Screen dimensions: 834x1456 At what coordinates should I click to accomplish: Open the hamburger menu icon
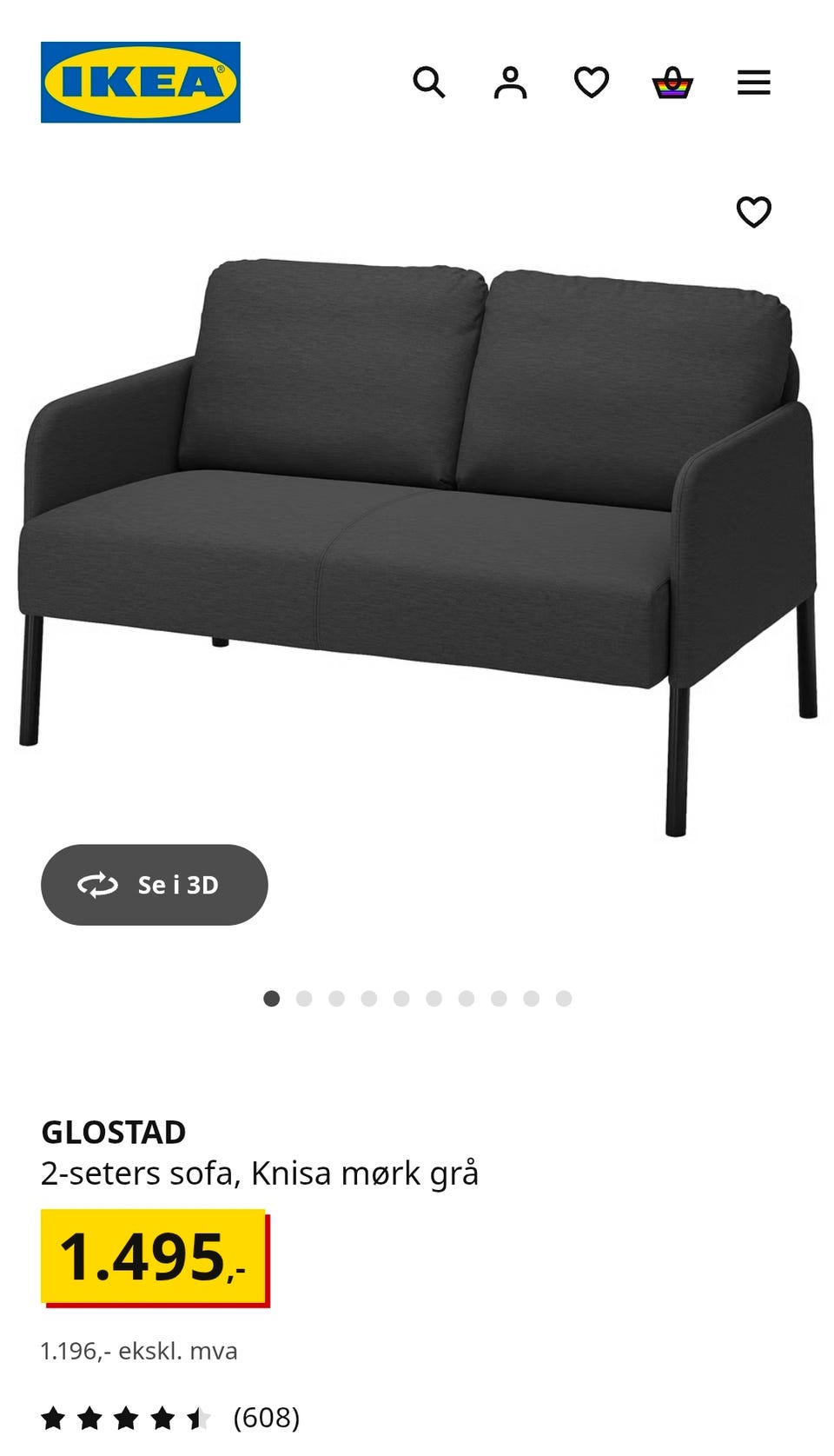click(752, 83)
